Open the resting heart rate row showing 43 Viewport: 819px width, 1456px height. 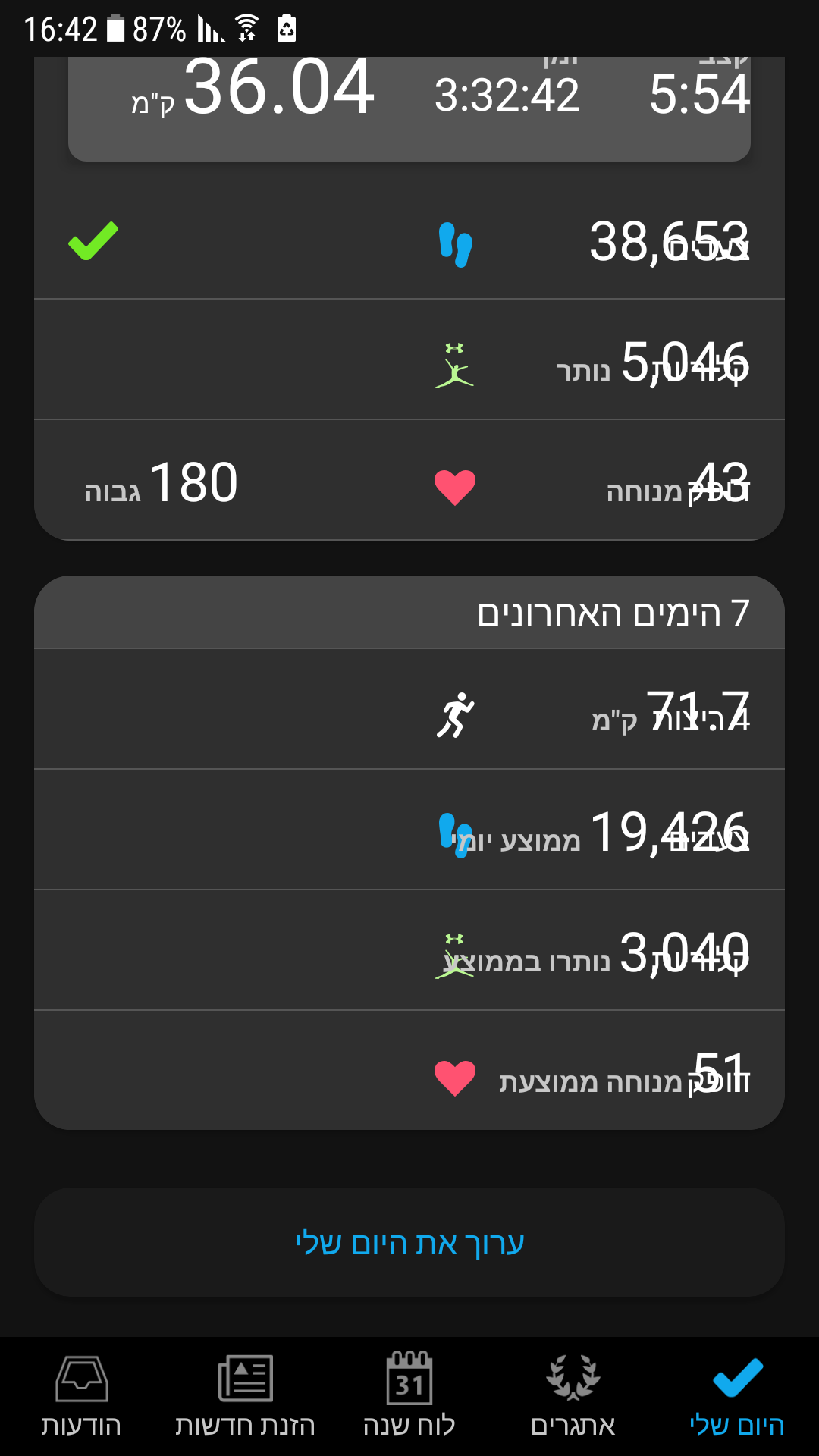click(409, 480)
